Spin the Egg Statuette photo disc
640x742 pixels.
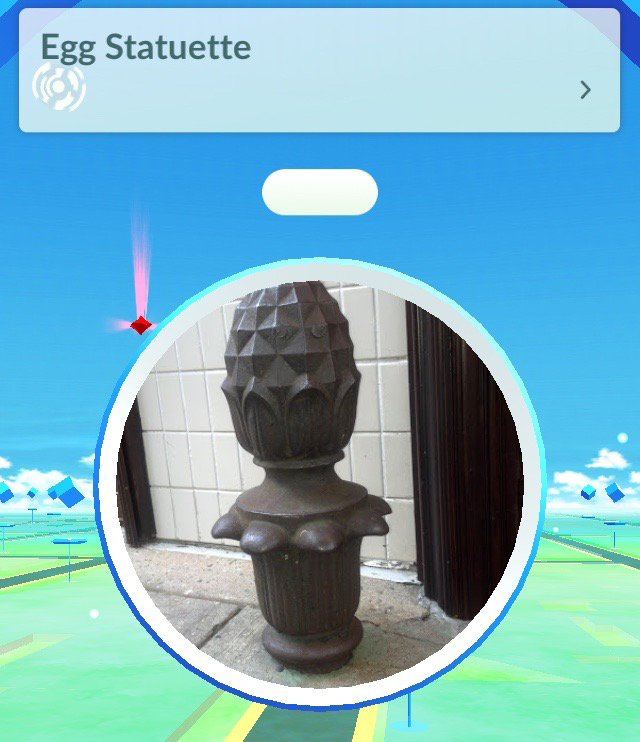[x=320, y=483]
